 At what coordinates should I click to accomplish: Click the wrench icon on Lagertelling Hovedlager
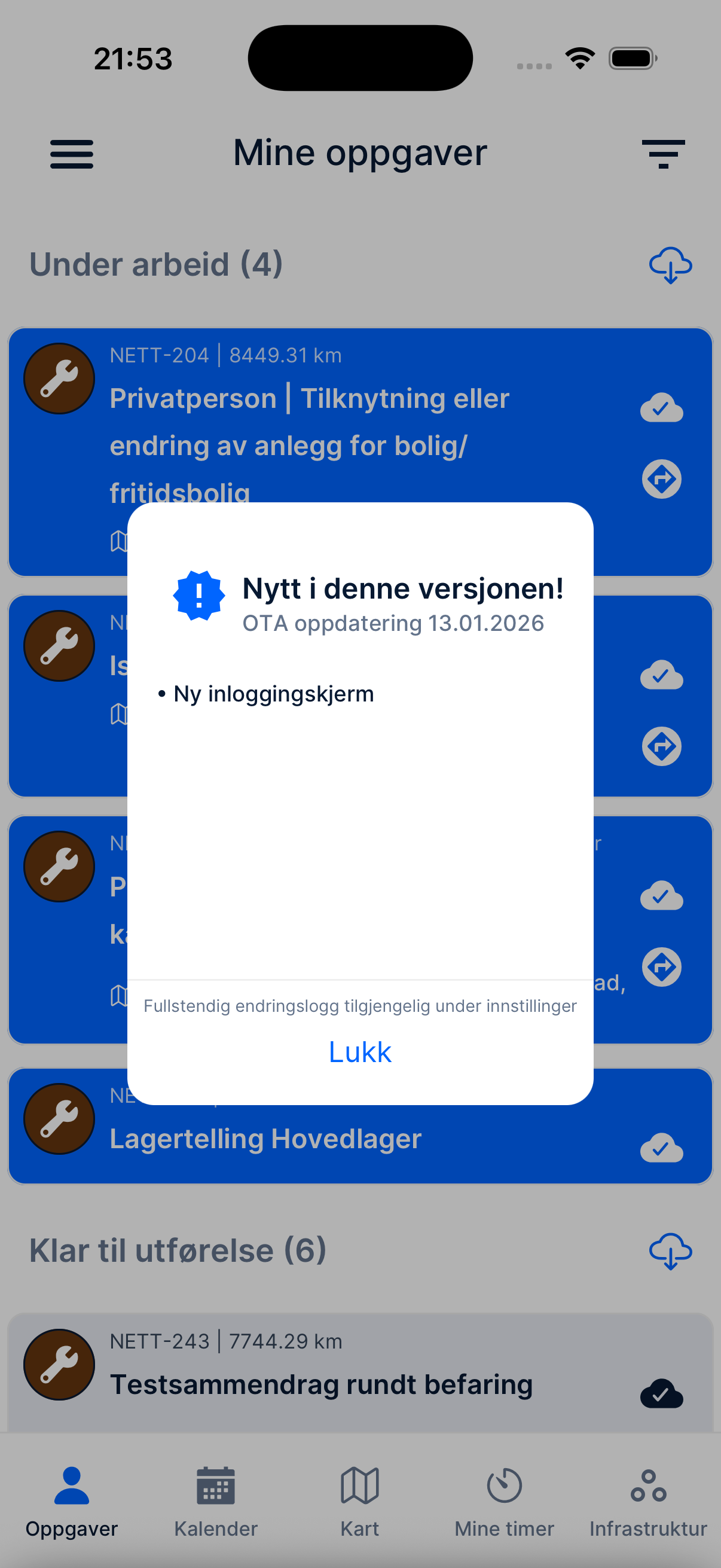coord(59,1119)
